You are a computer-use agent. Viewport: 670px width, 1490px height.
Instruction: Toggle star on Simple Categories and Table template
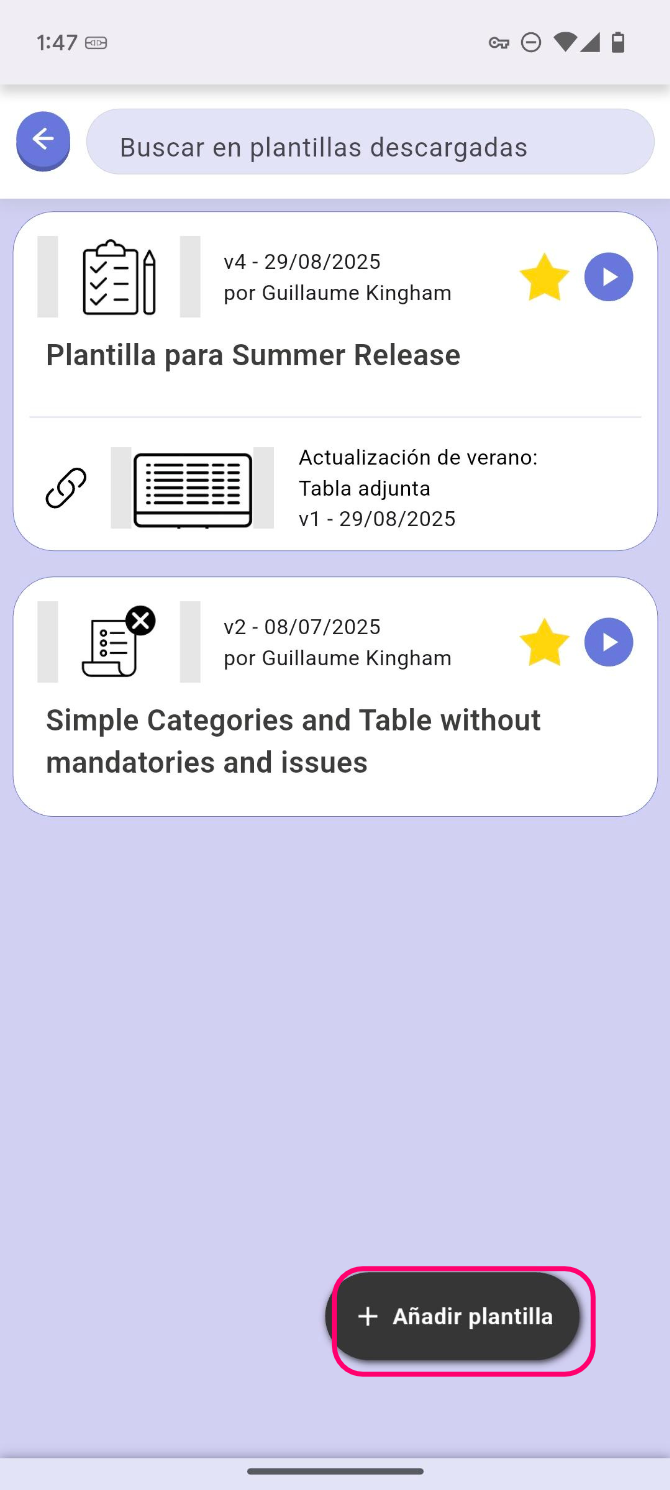click(x=544, y=642)
